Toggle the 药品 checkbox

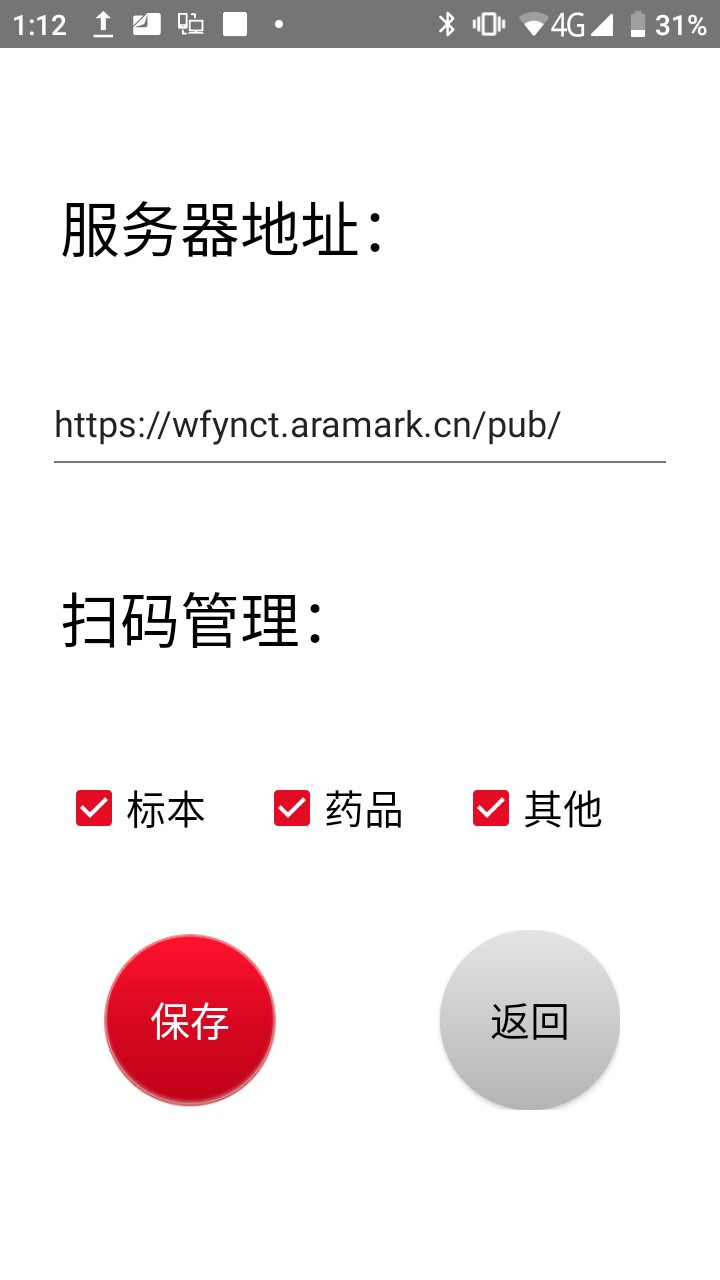point(292,808)
